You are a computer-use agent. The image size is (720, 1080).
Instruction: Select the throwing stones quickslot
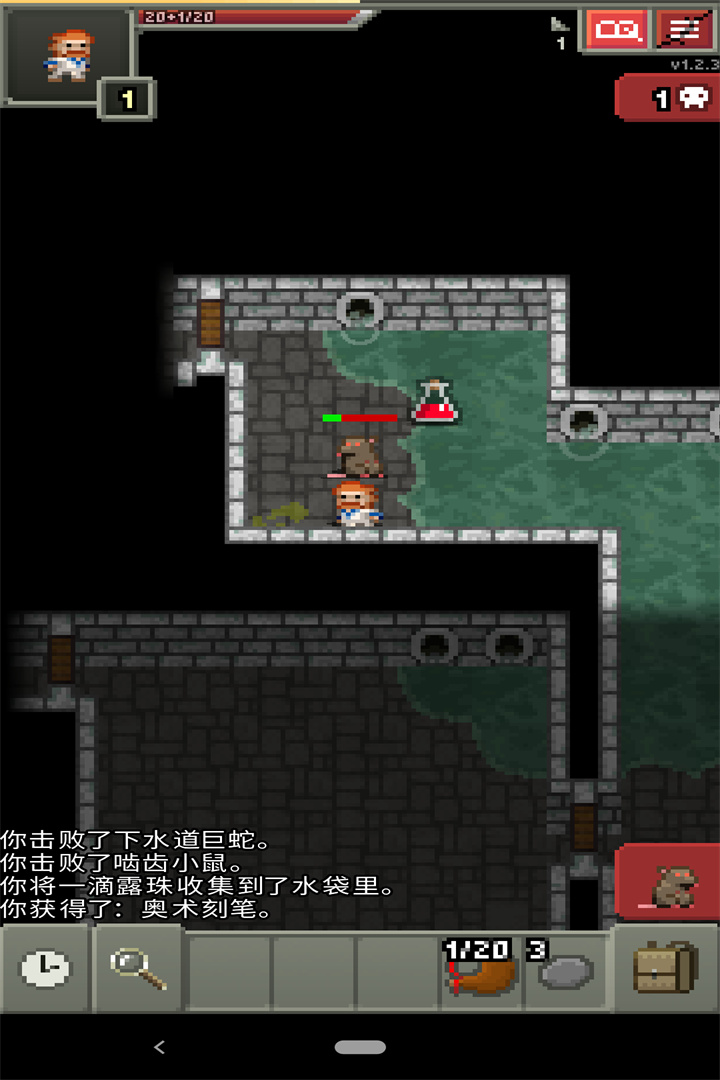click(564, 967)
